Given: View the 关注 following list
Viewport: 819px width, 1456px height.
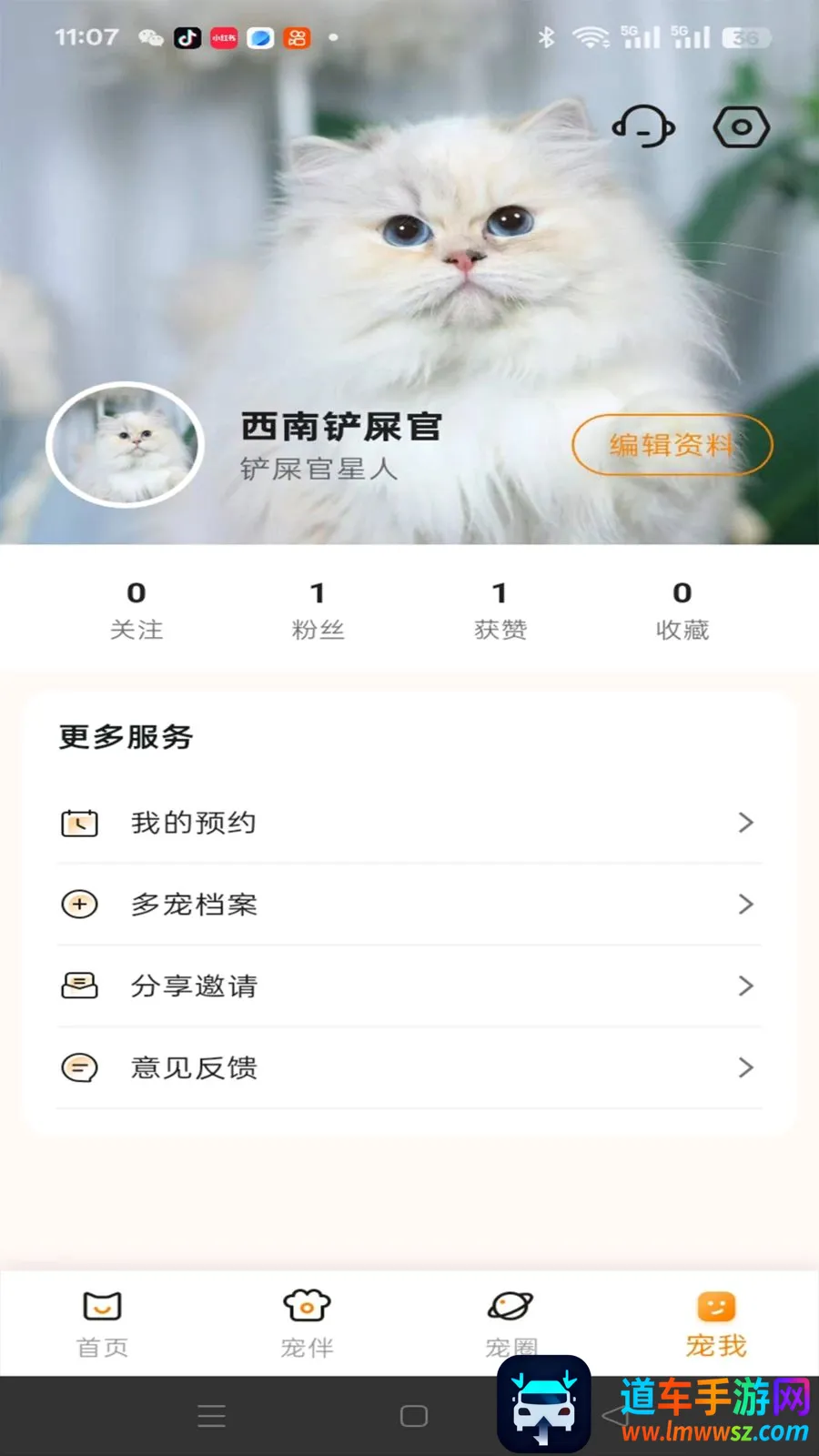Looking at the screenshot, I should pyautogui.click(x=136, y=611).
